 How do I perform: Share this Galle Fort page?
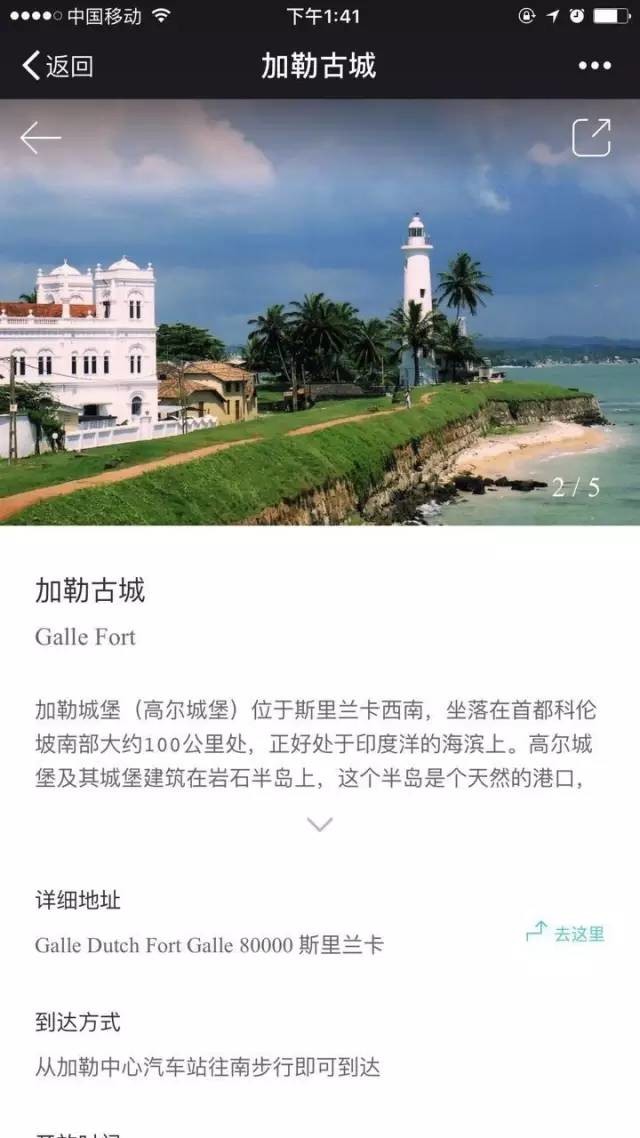[x=591, y=137]
